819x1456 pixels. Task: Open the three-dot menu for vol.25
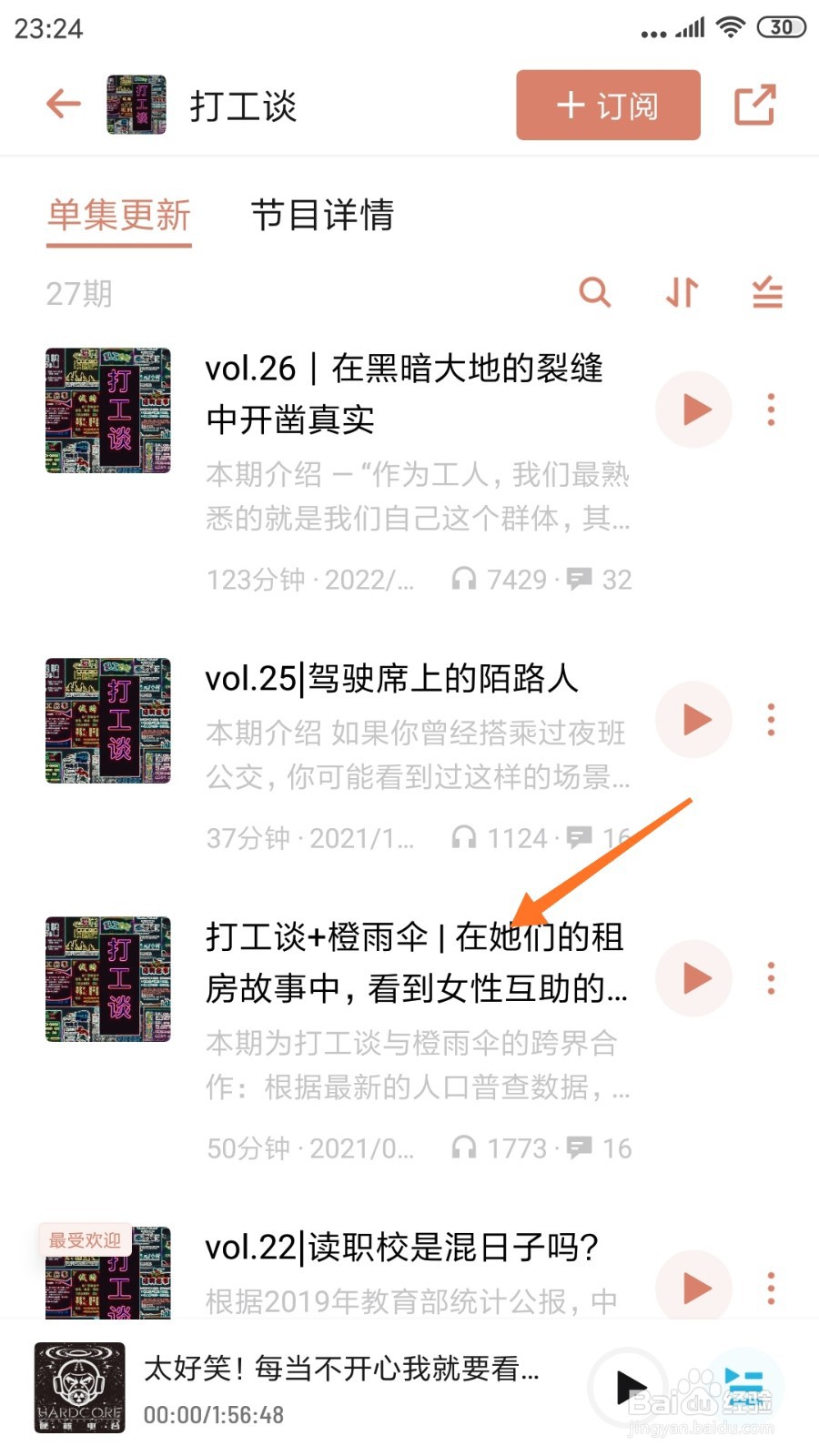coord(770,720)
